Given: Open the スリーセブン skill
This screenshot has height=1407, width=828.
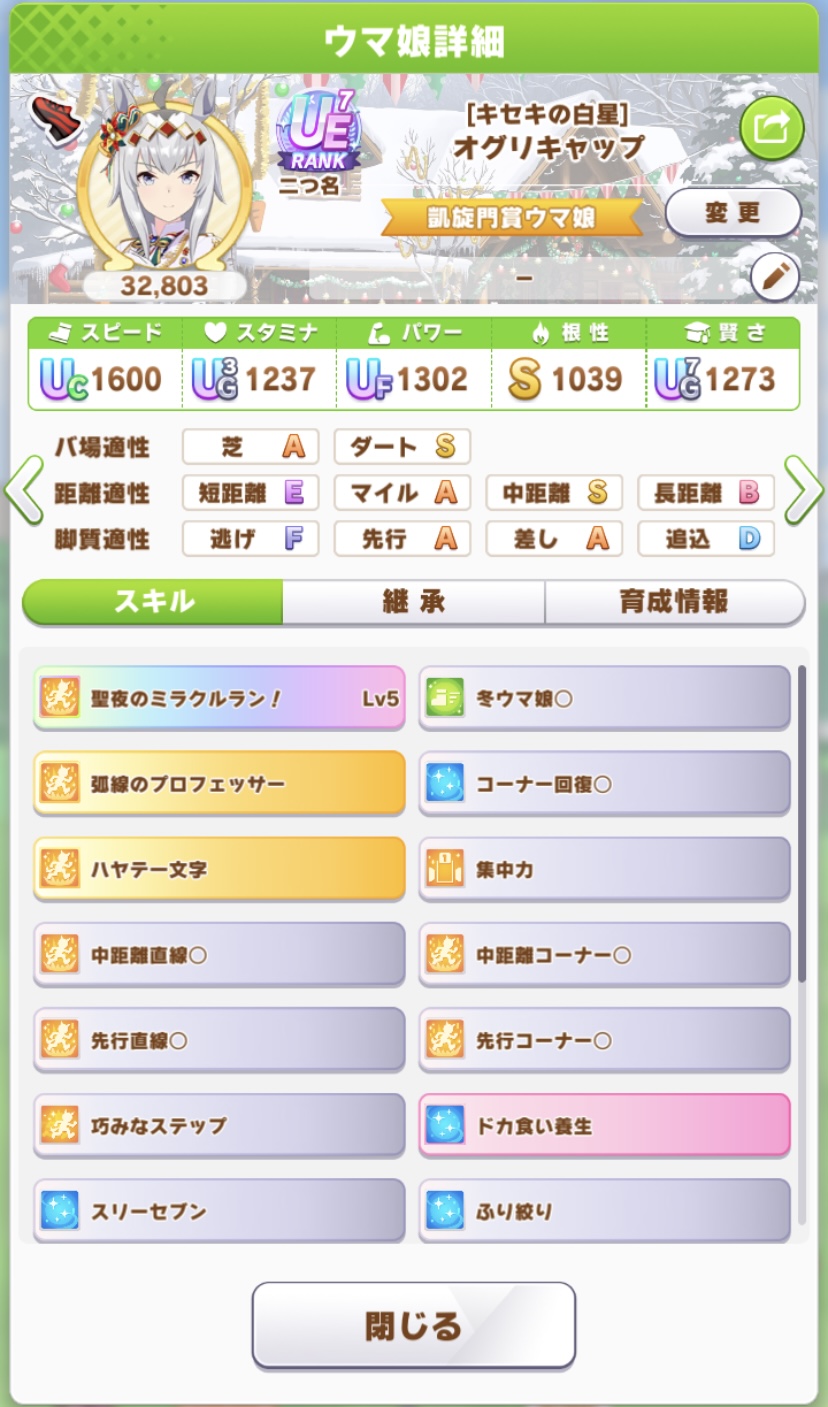Looking at the screenshot, I should 219,1211.
